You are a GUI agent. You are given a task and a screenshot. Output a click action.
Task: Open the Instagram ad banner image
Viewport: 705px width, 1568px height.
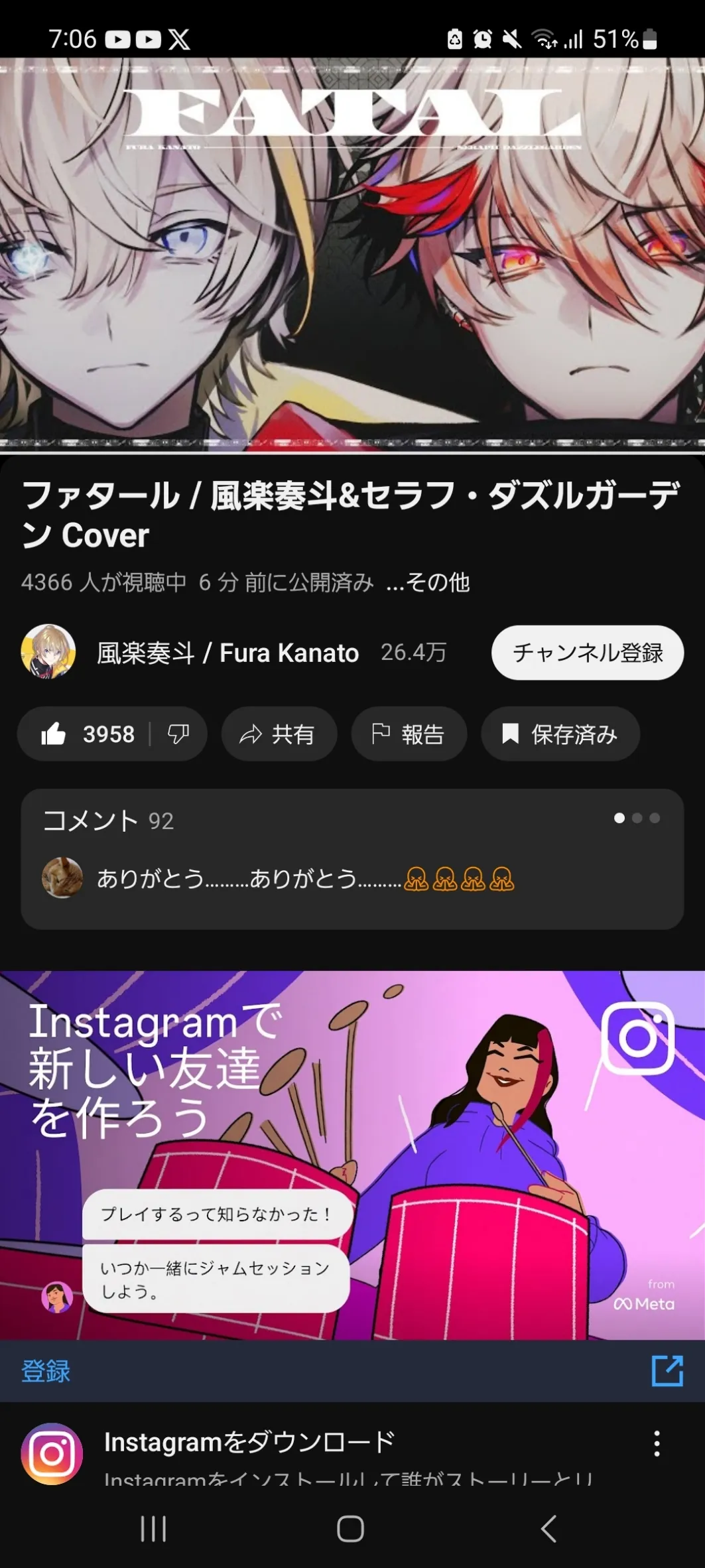coord(352,1155)
